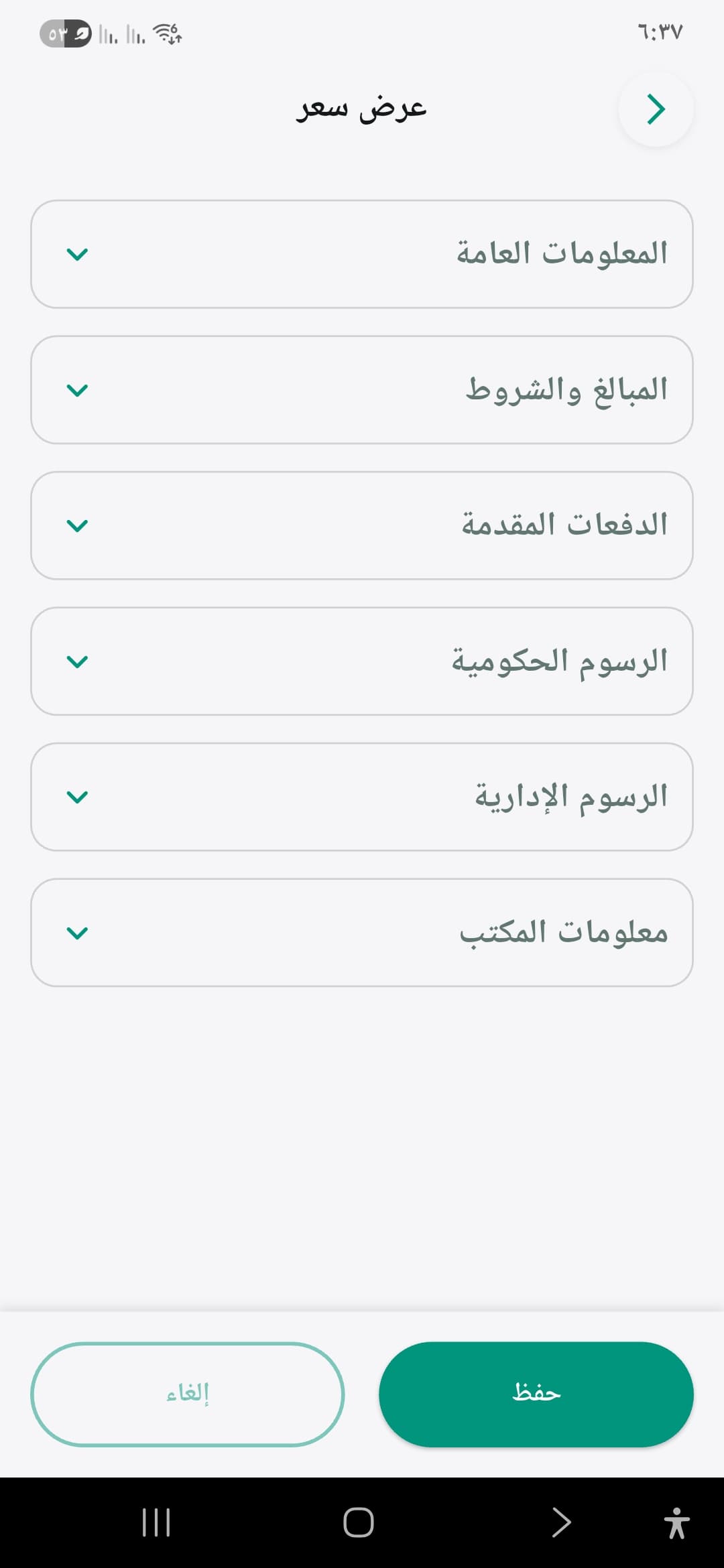Tap the عرض سعر page title
This screenshot has height=1568, width=724.
click(362, 107)
